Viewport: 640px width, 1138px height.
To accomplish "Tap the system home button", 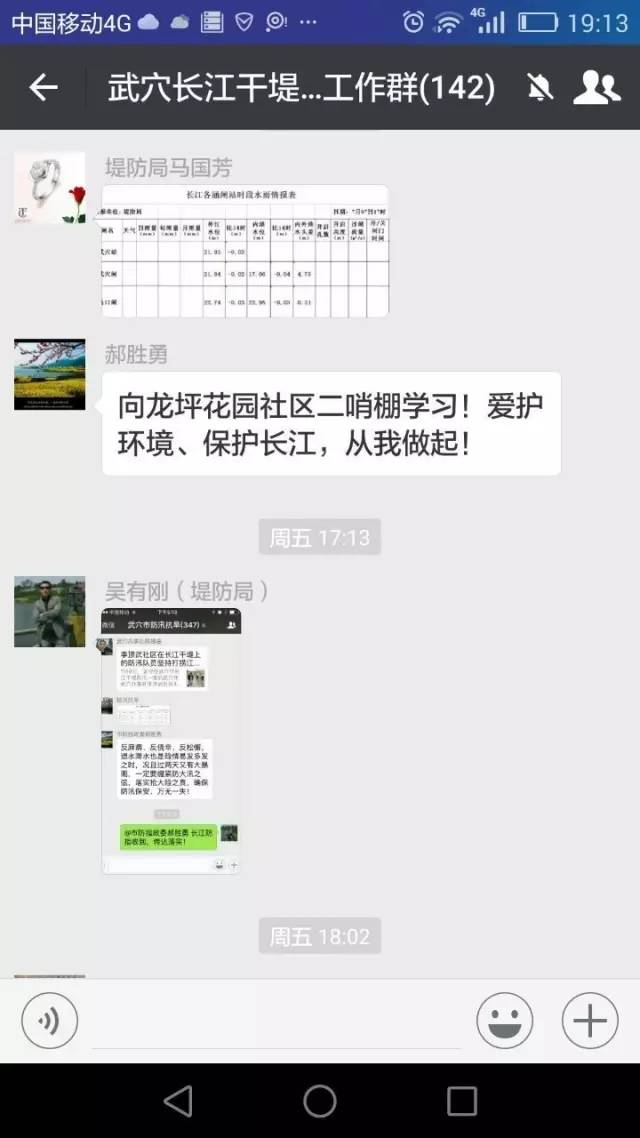I will [x=320, y=1101].
